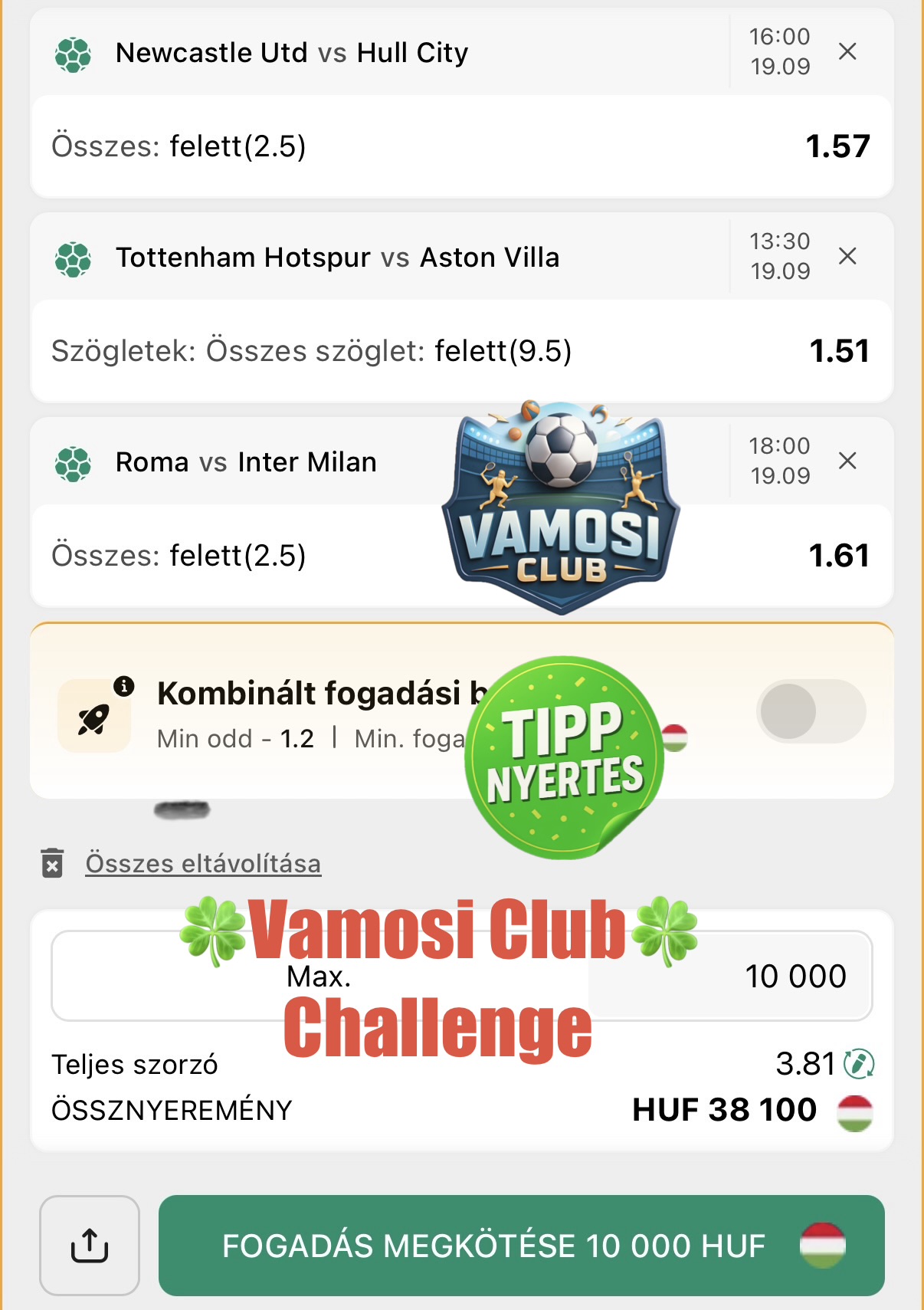
Task: Remove the Tottenham Hotspur vs Aston Villa bet
Action: point(847,256)
